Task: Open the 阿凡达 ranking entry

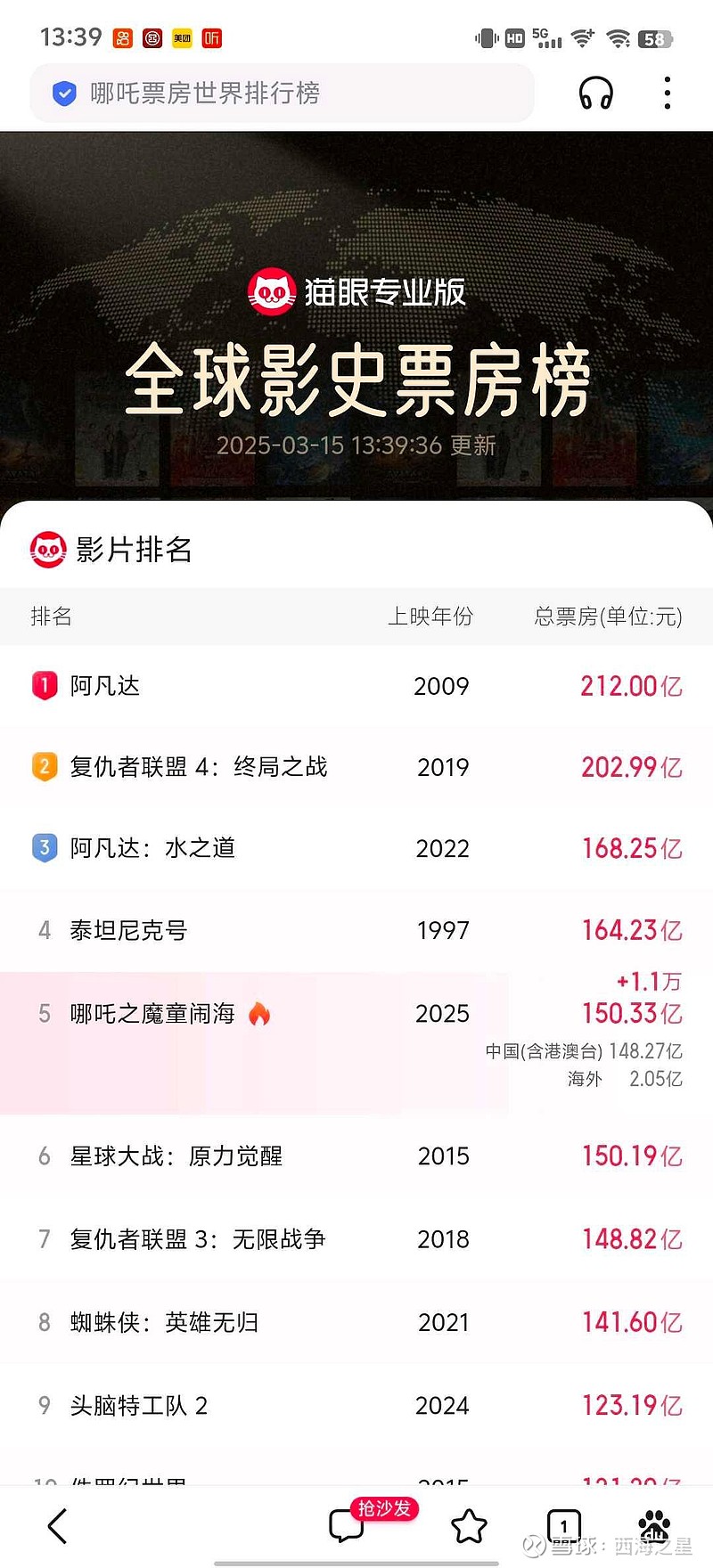Action: 105,686
